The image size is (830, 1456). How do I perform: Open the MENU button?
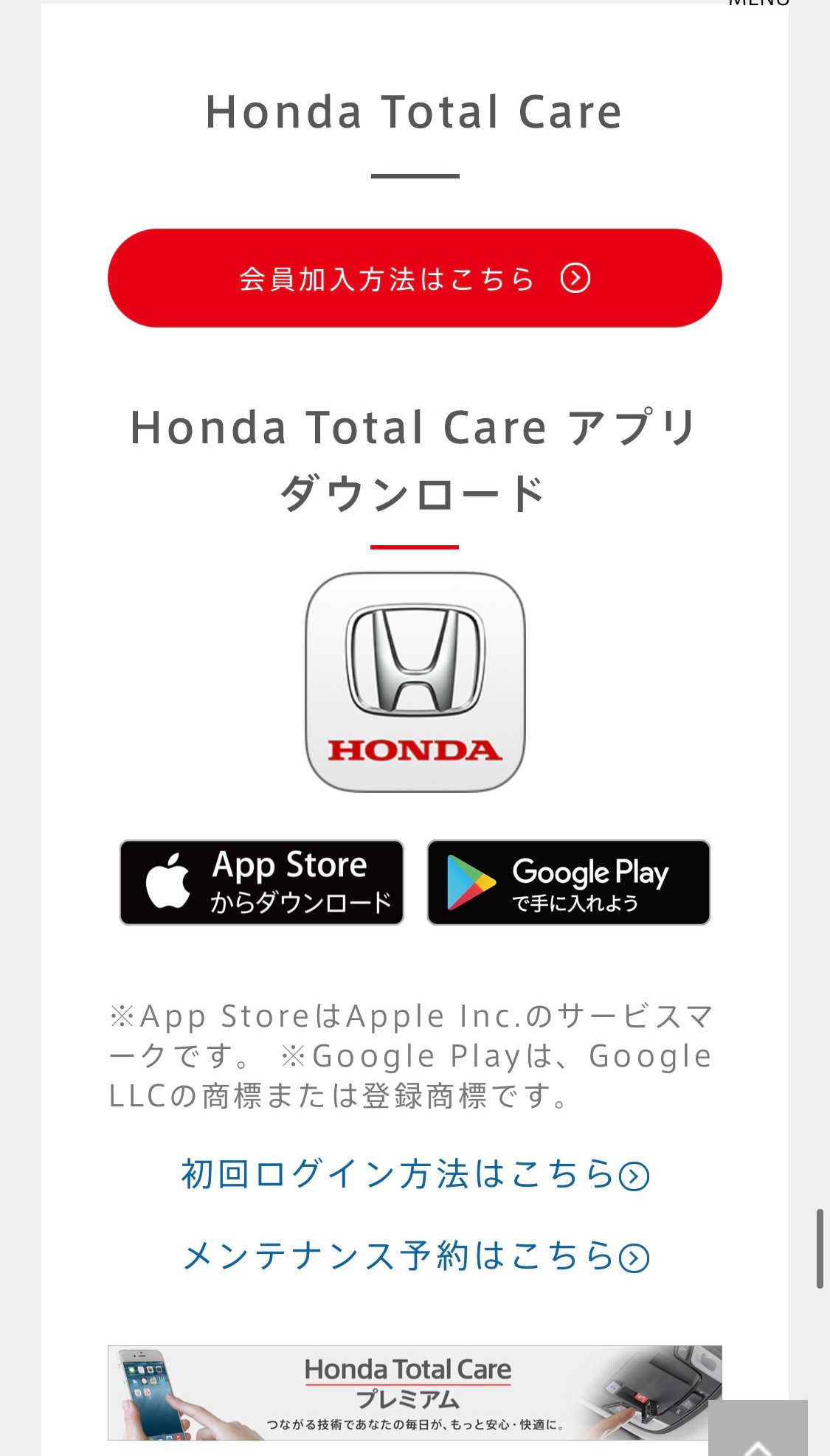click(758, 4)
